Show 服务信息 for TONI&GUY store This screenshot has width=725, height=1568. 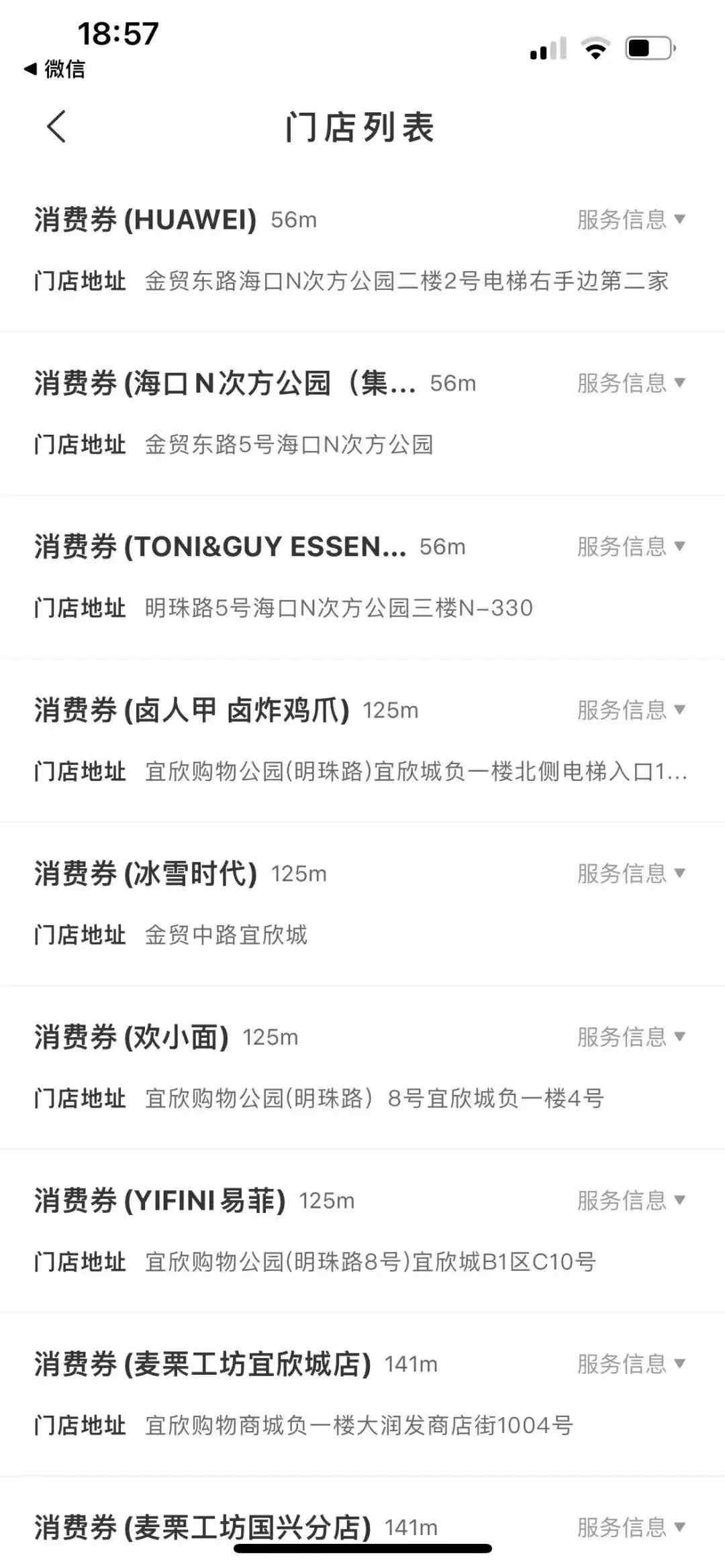(x=630, y=547)
